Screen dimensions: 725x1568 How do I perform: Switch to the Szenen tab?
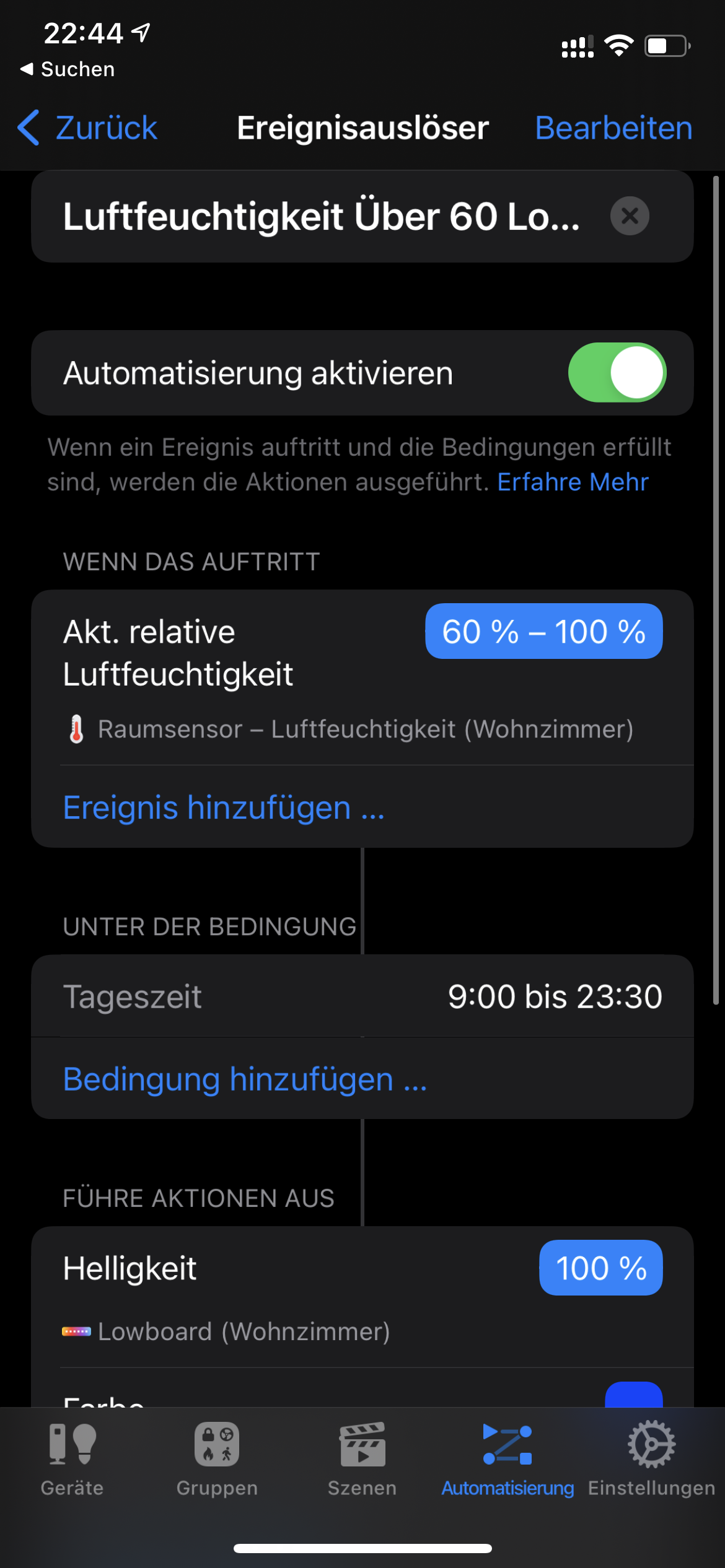362,1458
